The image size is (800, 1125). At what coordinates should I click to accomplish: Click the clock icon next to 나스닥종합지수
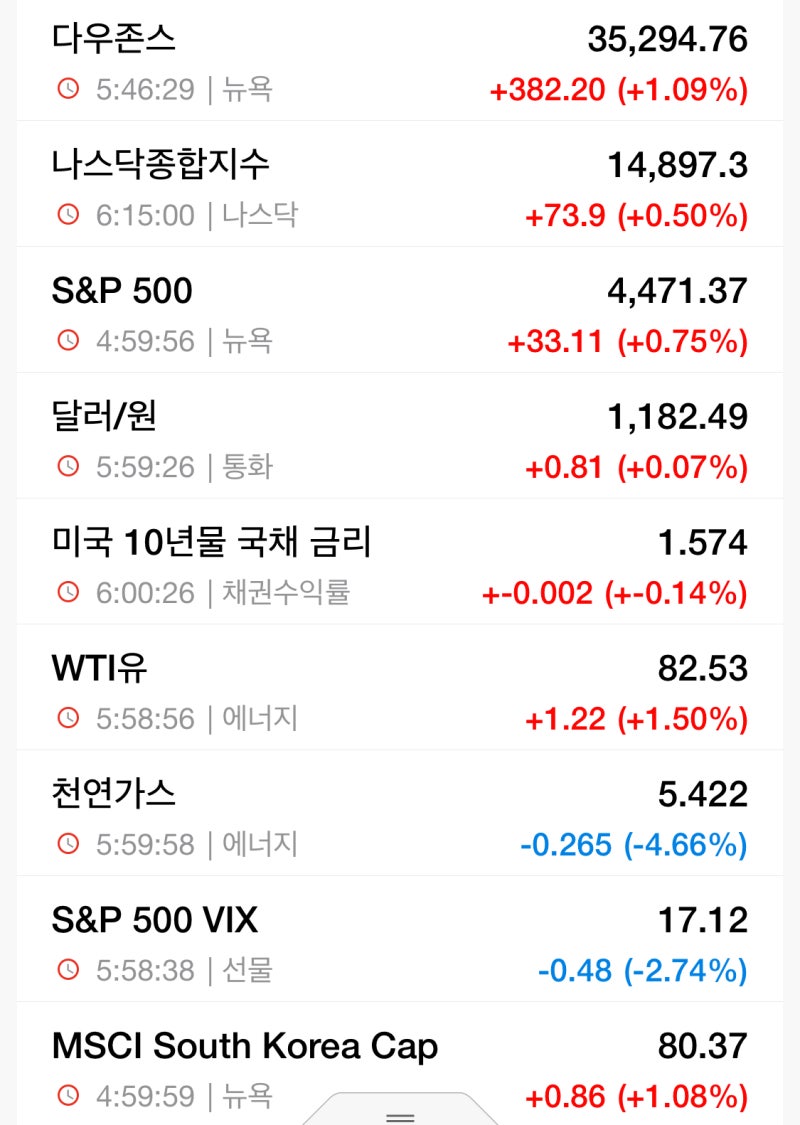point(67,214)
